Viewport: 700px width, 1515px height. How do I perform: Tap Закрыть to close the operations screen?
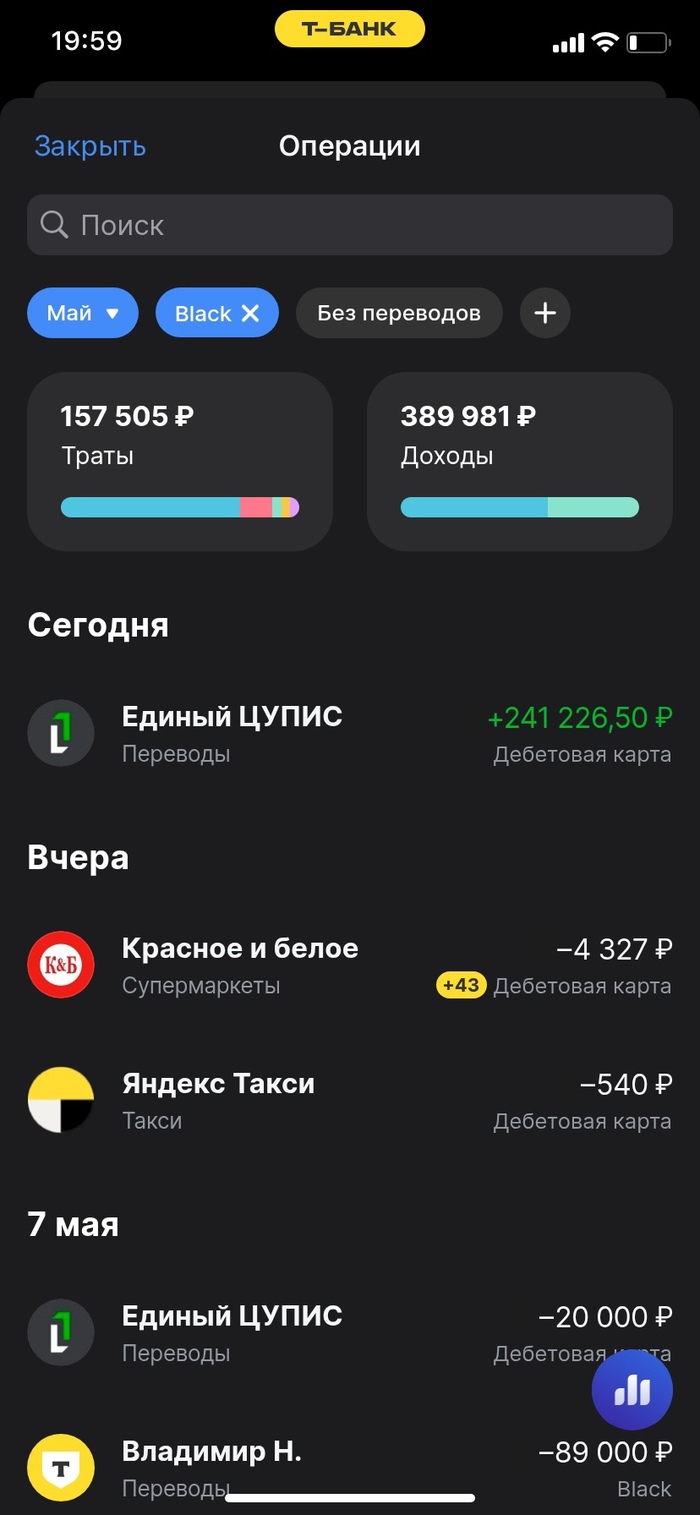tap(90, 146)
